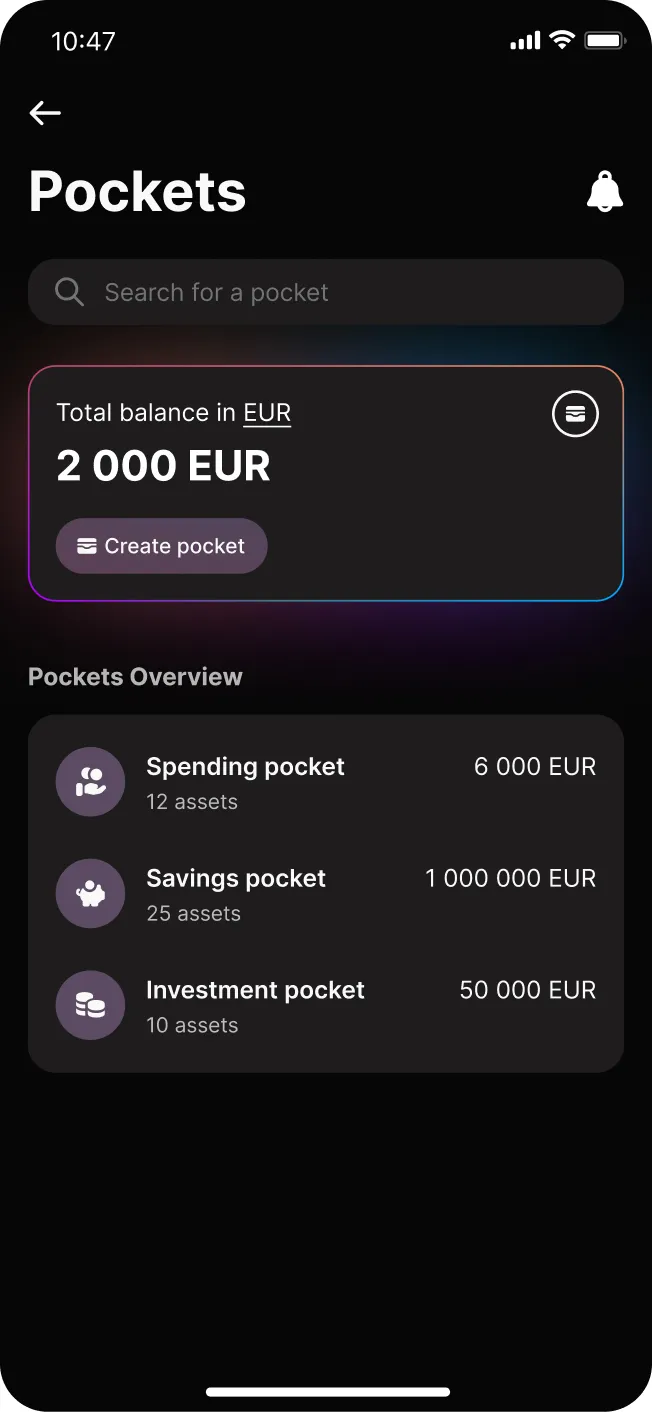Create a new pocket

(162, 546)
